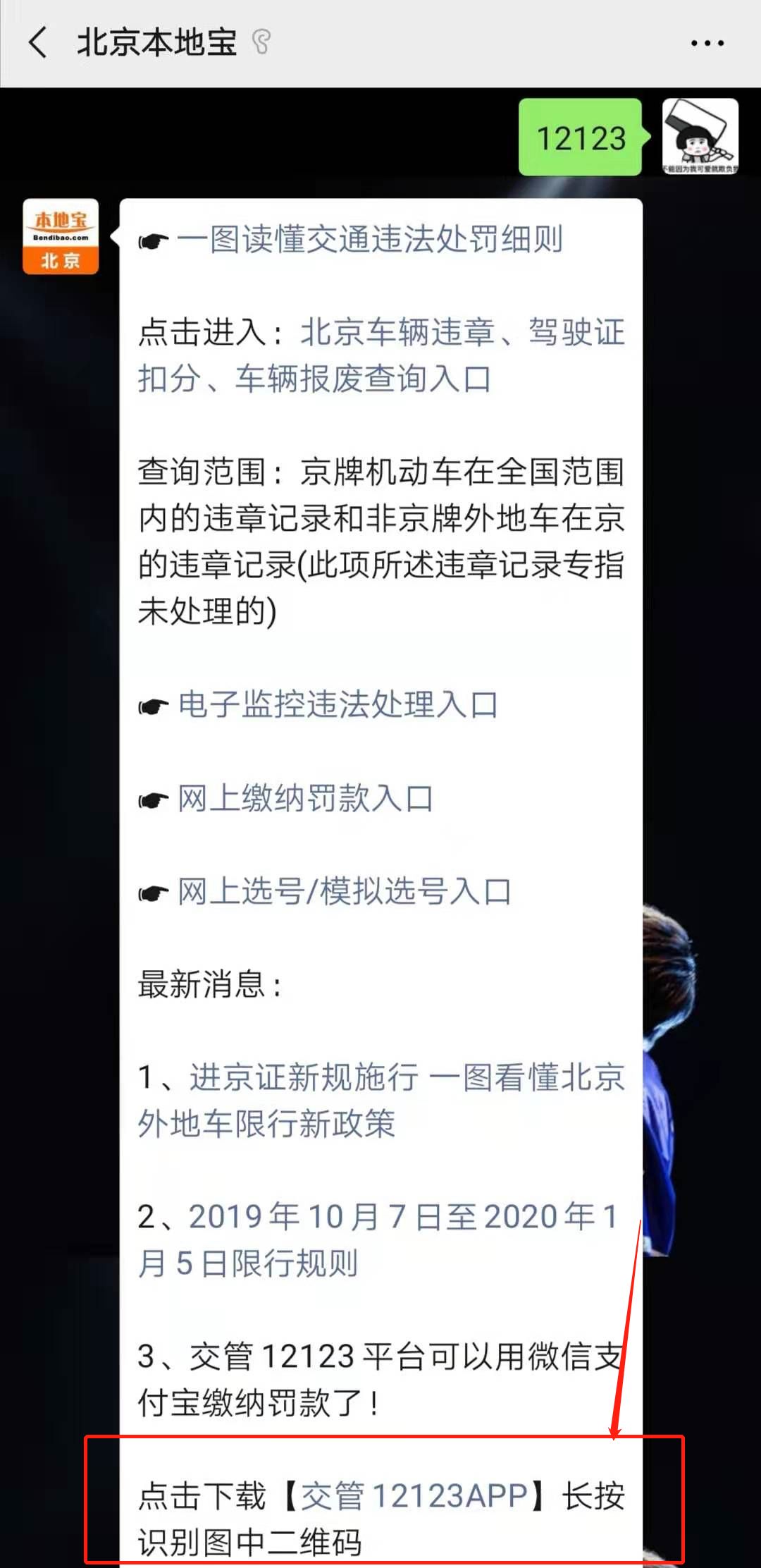This screenshot has width=761, height=1568.
Task: Open 电子监控违法处理入口 link
Action: [338, 704]
